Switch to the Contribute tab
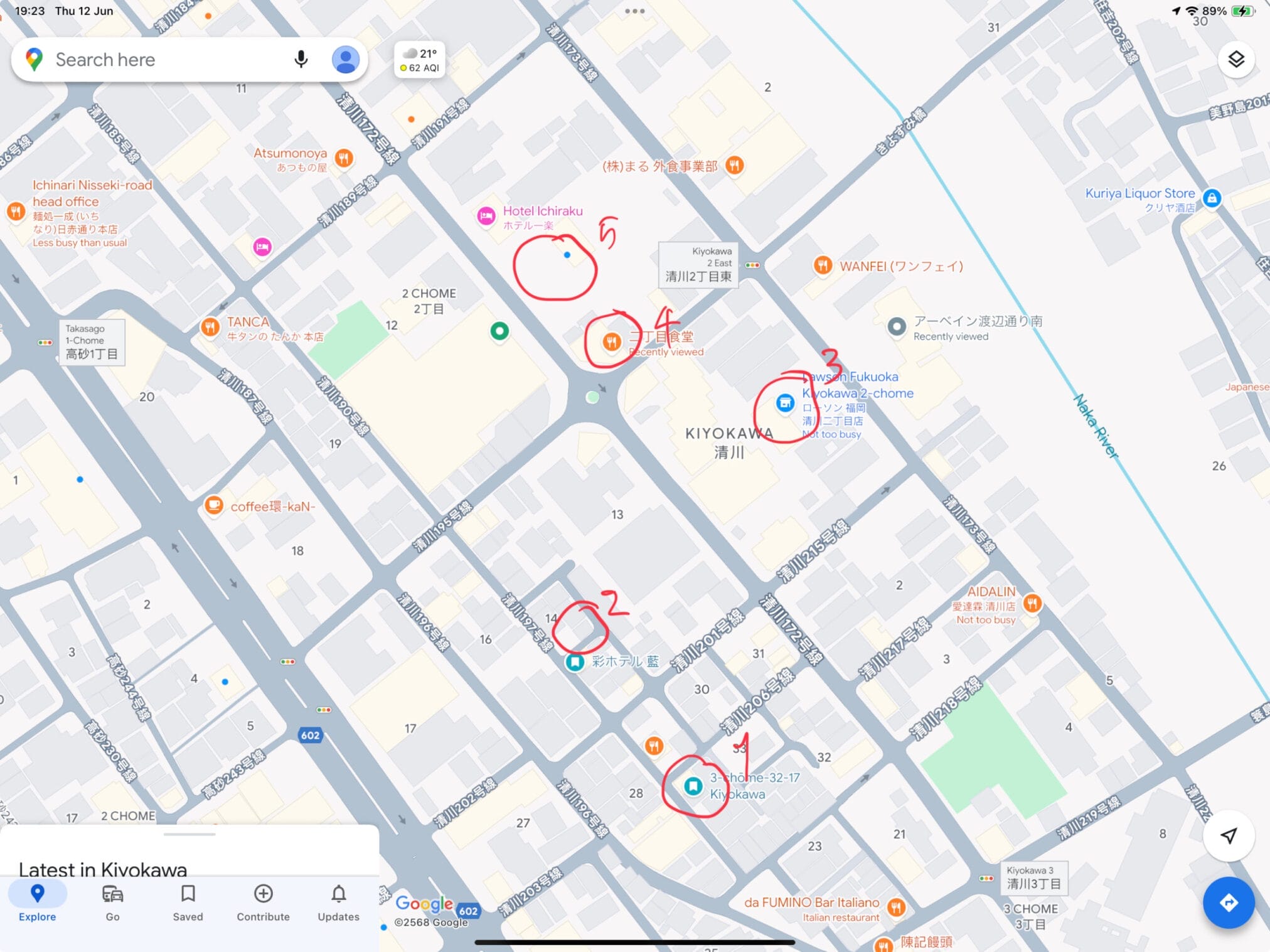1270x952 pixels. pos(263,902)
